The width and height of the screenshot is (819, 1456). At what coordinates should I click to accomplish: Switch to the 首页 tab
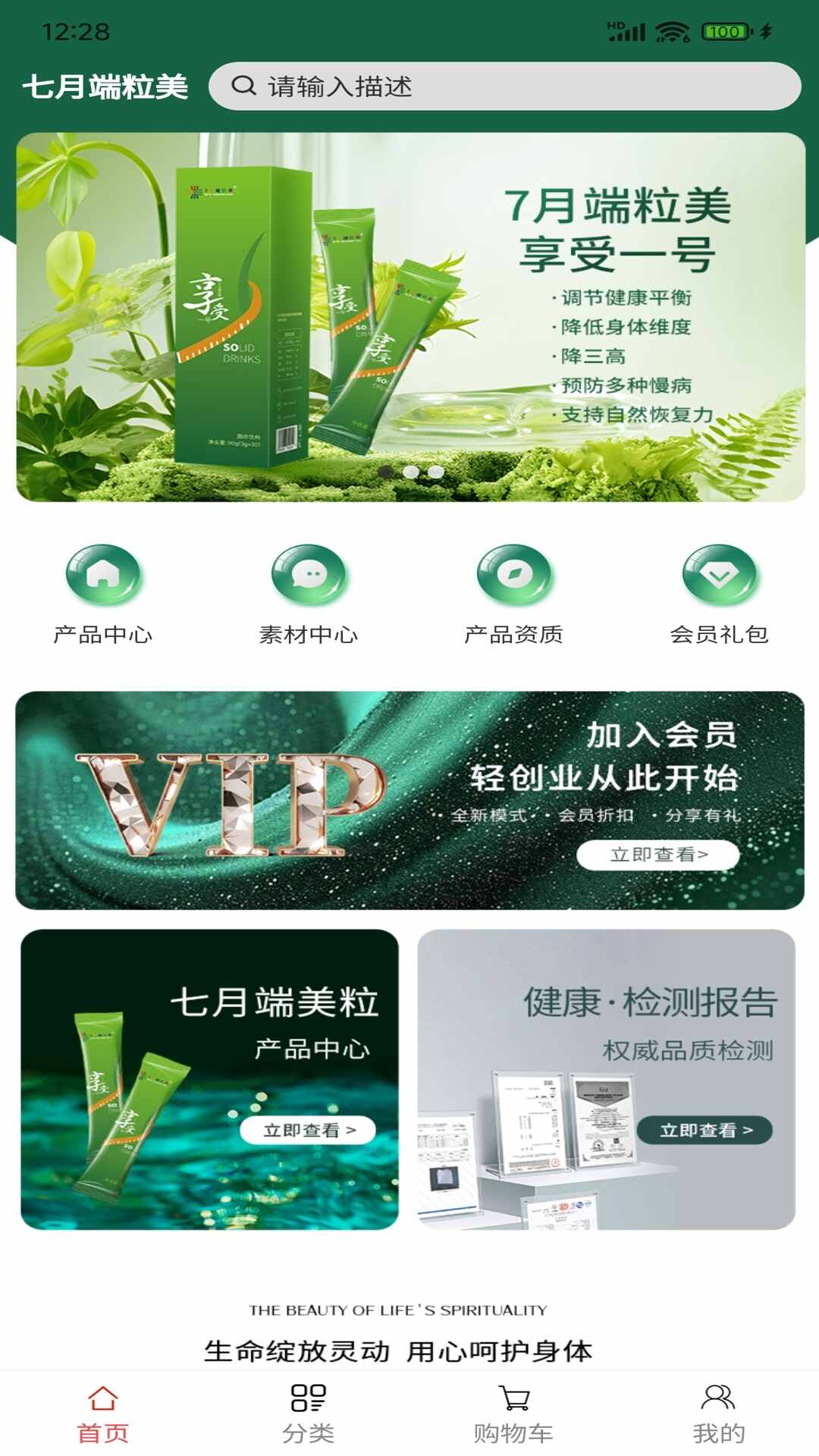[103, 1414]
